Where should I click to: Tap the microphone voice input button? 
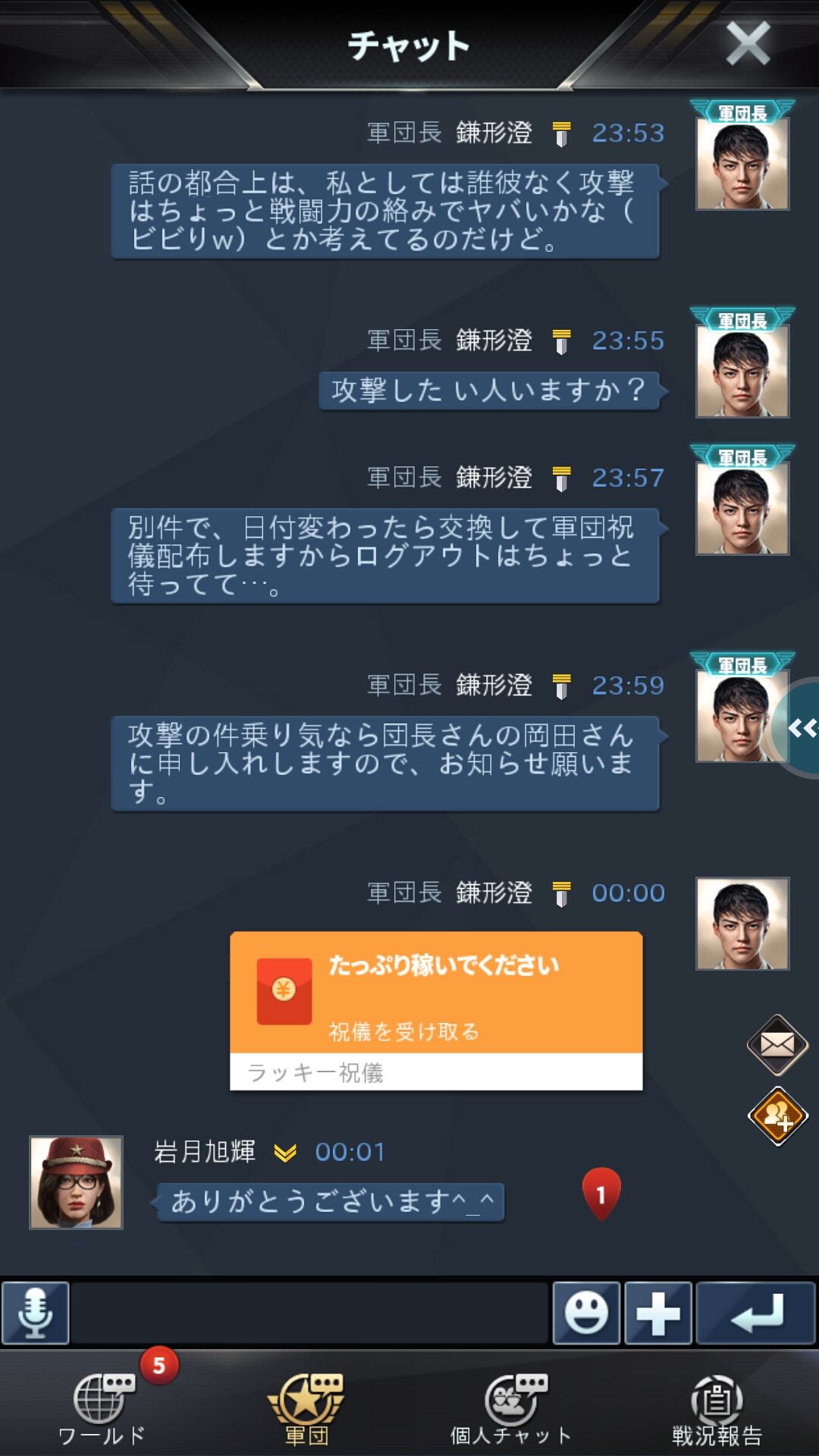36,1313
